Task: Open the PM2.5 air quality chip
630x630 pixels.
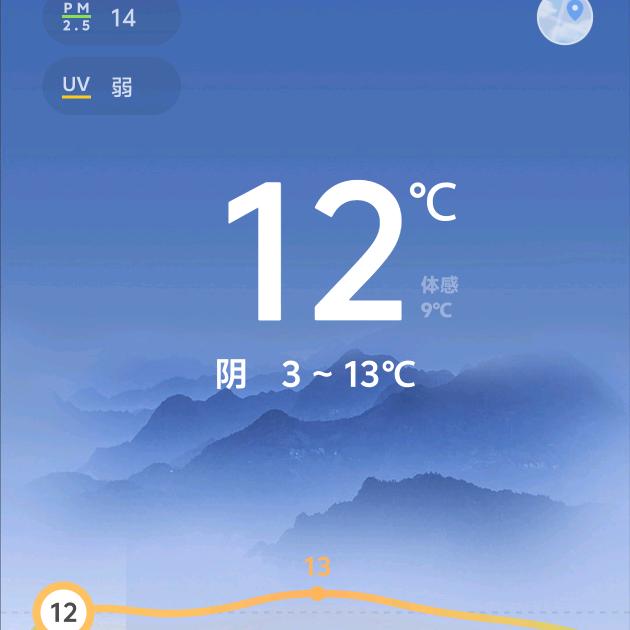Action: (110, 18)
